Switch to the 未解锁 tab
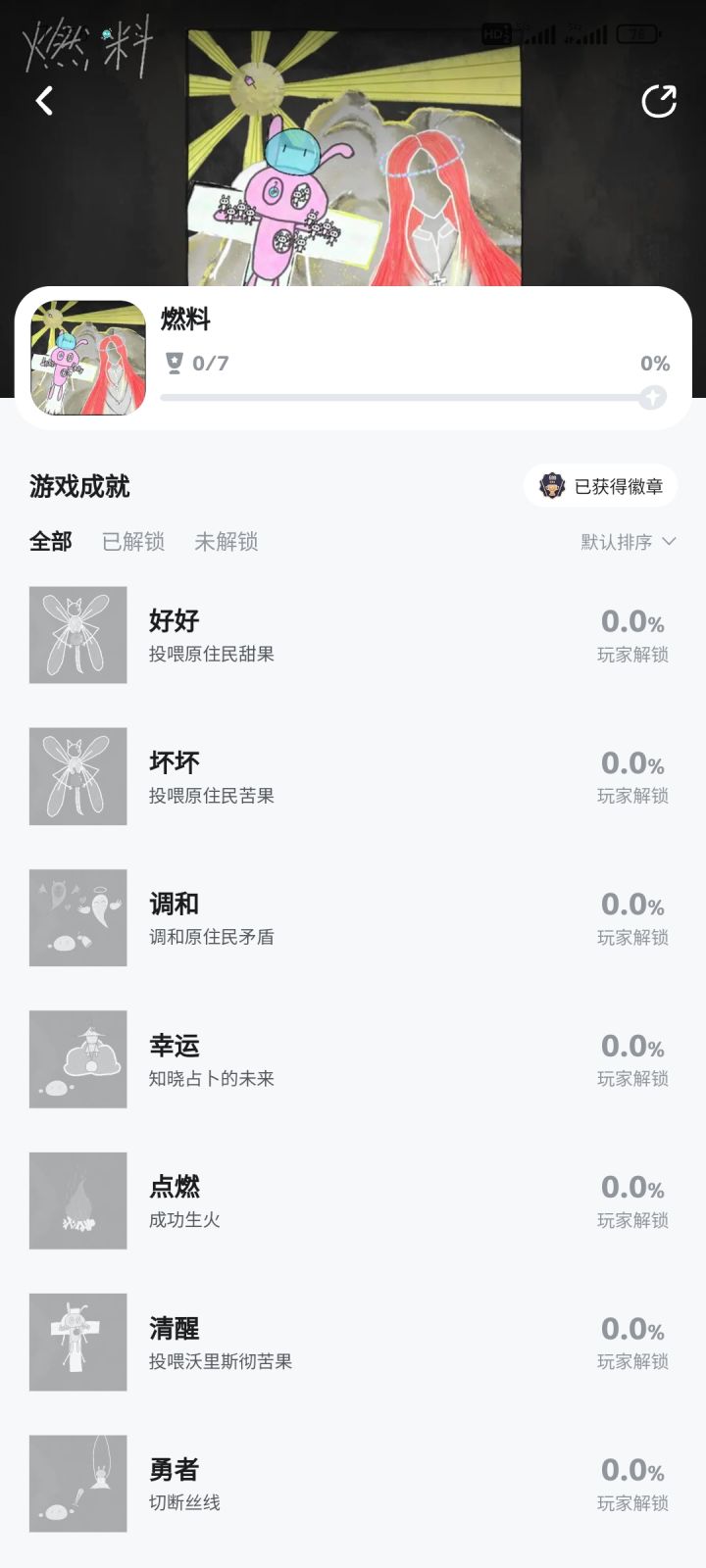Viewport: 706px width, 1568px height. pos(227,542)
